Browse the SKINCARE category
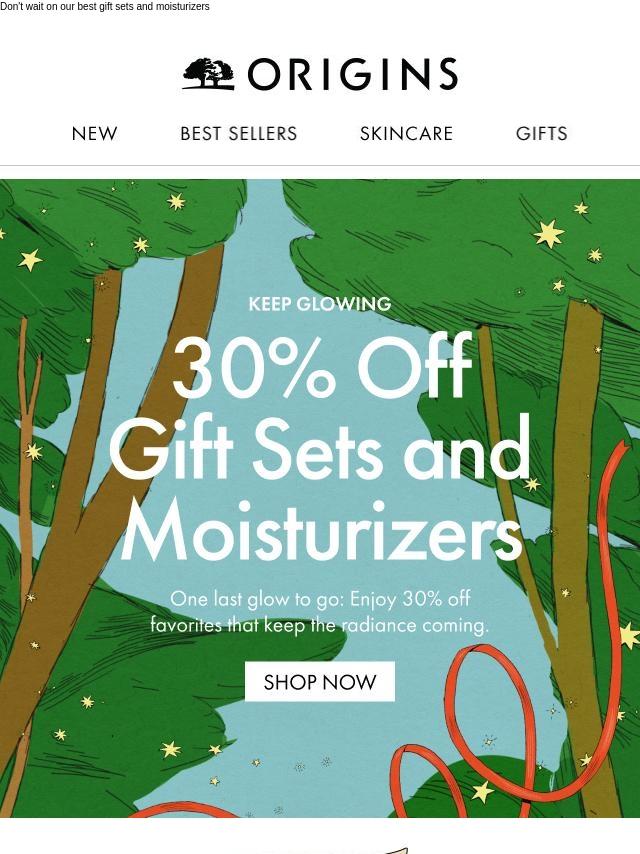Screen dimensions: 640x854 [406, 133]
